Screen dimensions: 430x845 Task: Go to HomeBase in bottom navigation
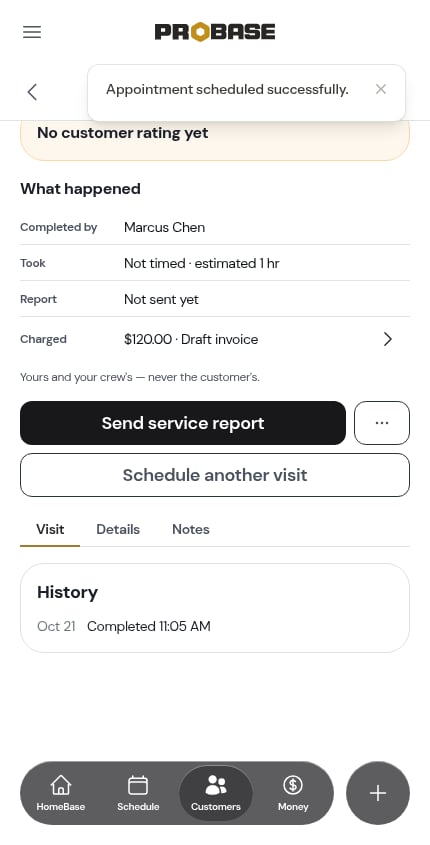tap(61, 793)
